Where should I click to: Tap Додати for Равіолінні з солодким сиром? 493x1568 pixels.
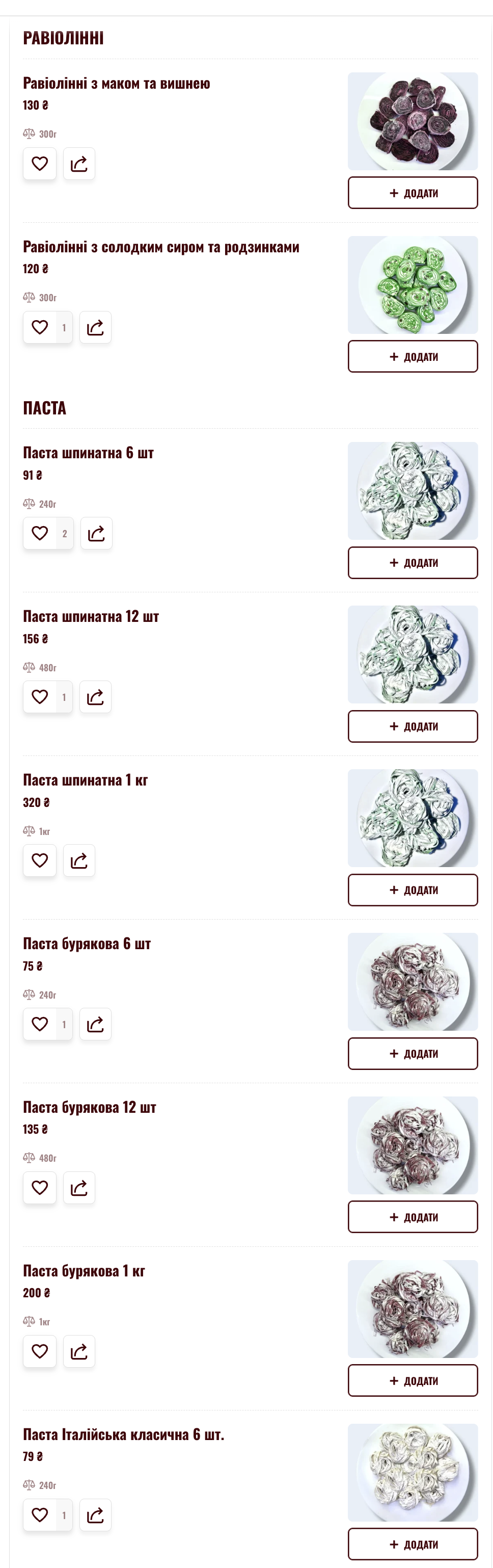pos(412,357)
